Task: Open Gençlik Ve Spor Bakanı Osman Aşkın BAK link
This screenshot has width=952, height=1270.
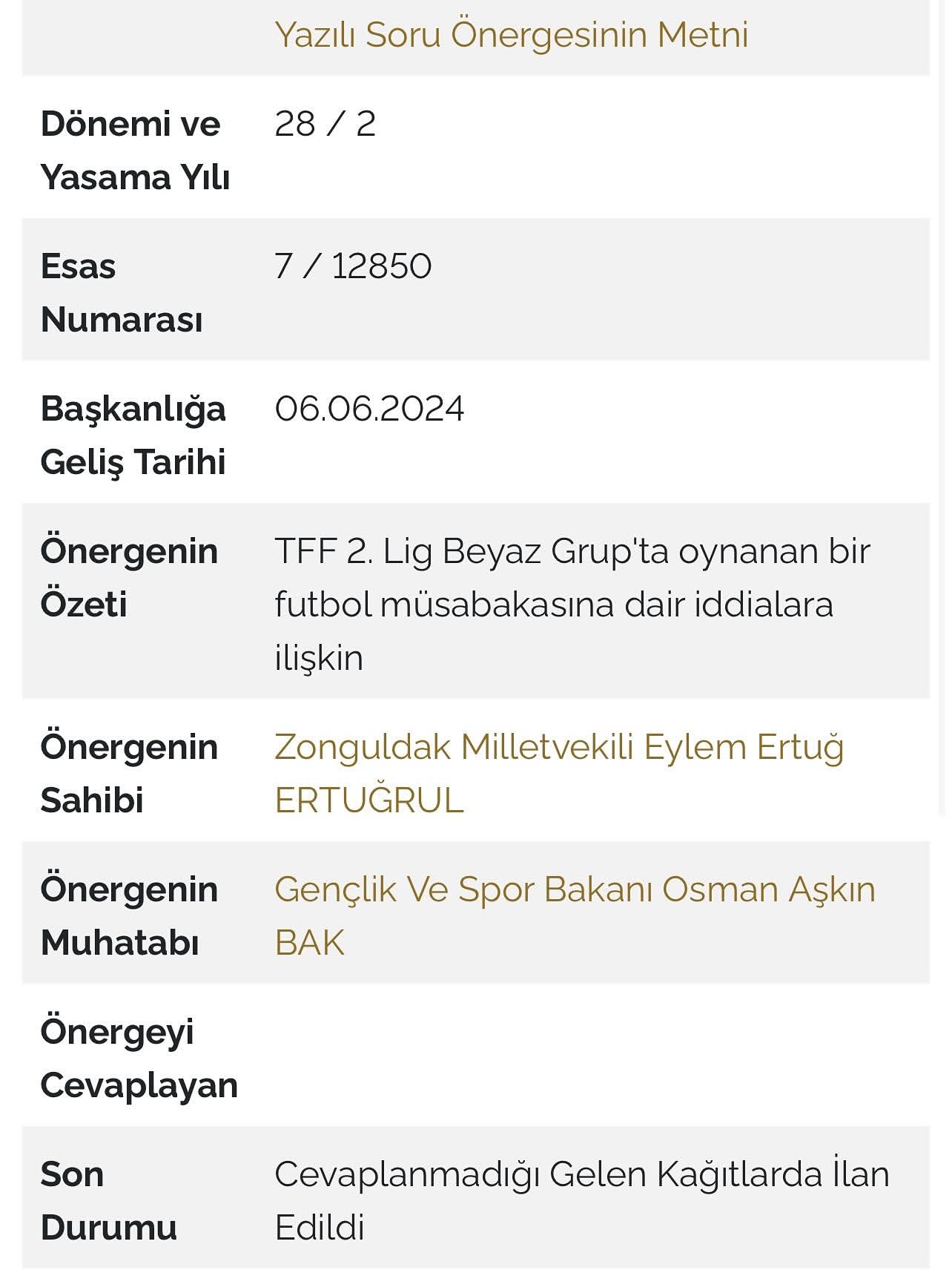Action: pyautogui.click(x=575, y=890)
